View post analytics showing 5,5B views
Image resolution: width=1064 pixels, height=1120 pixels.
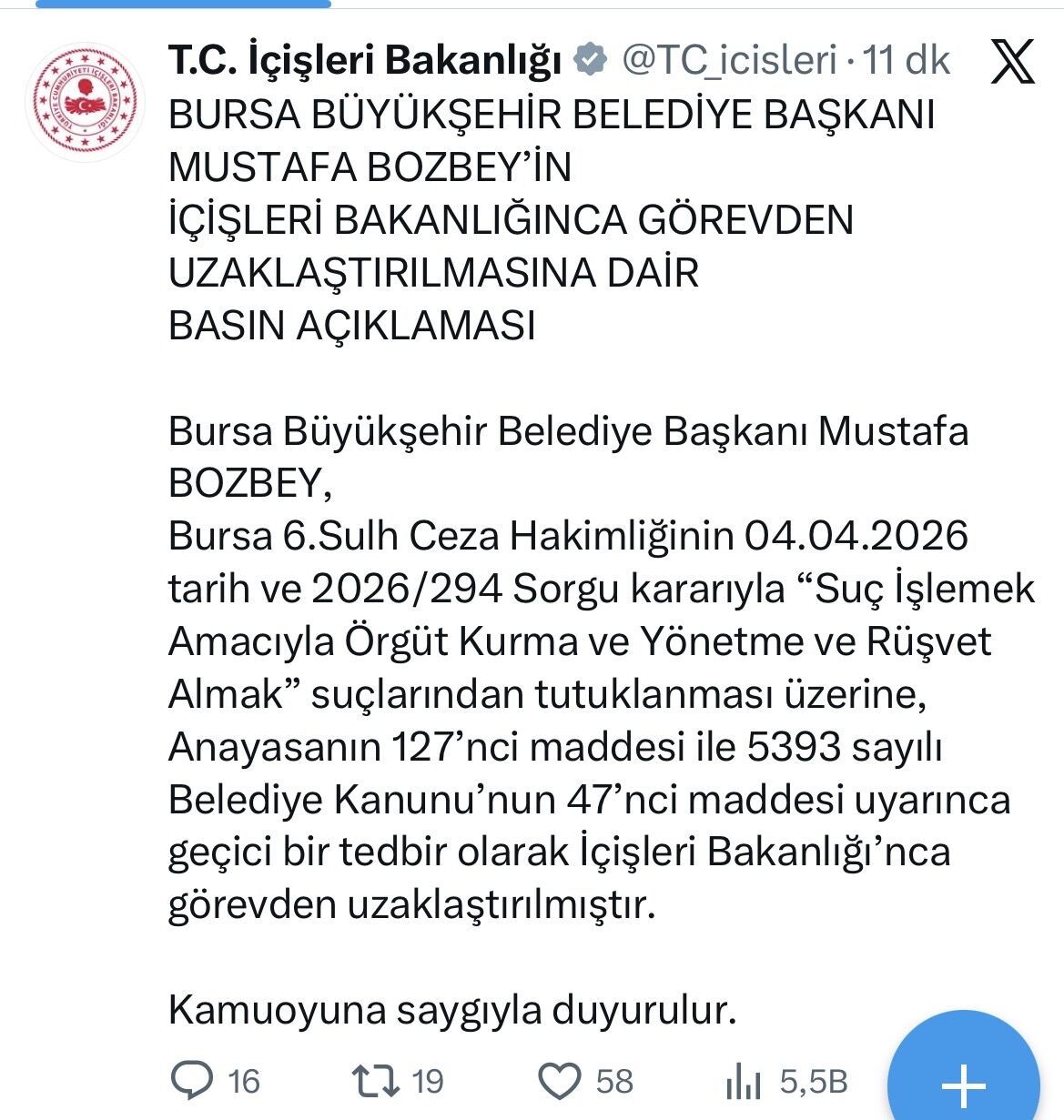(x=744, y=1082)
